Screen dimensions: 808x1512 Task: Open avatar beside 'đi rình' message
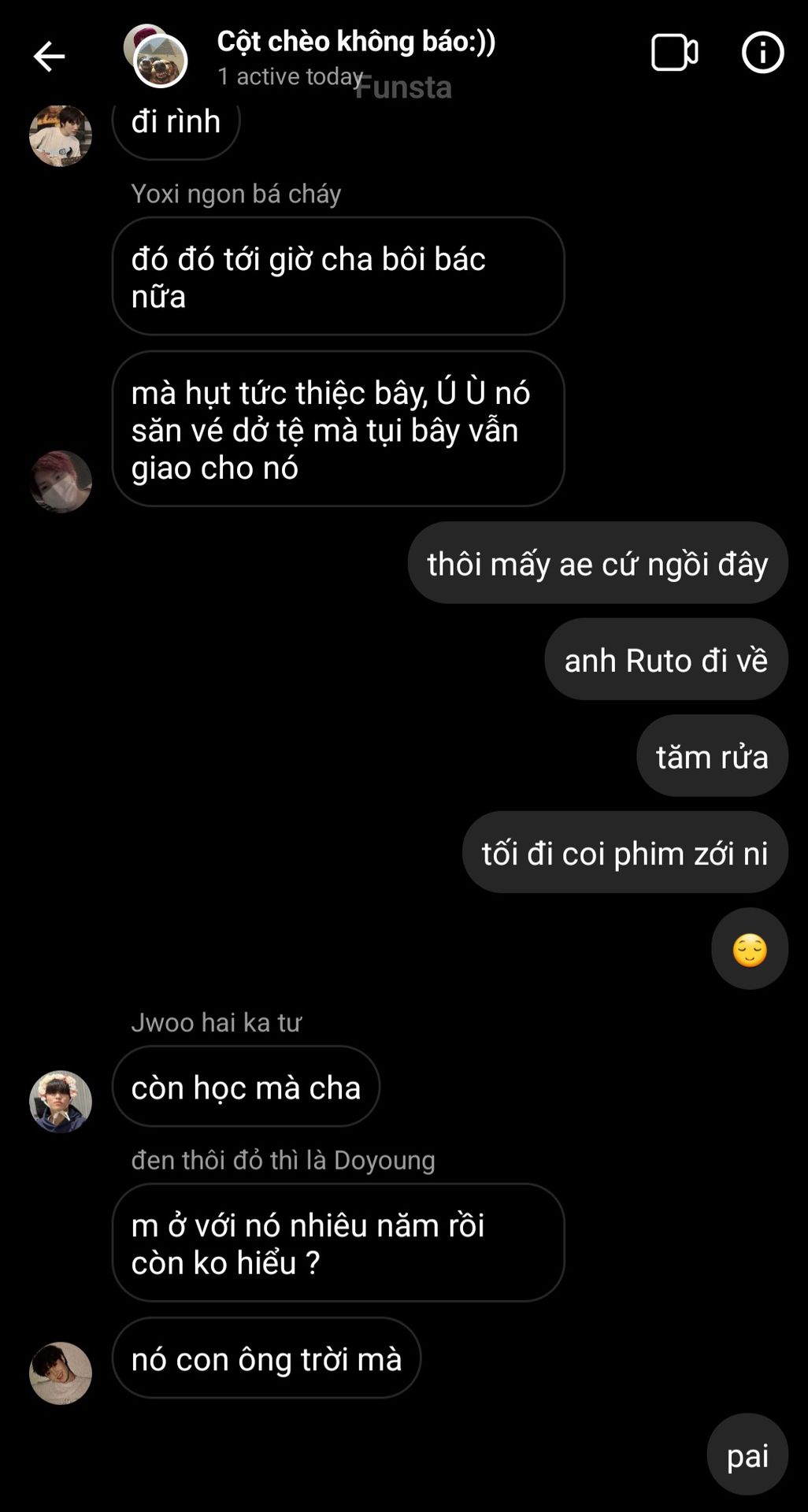tap(61, 135)
